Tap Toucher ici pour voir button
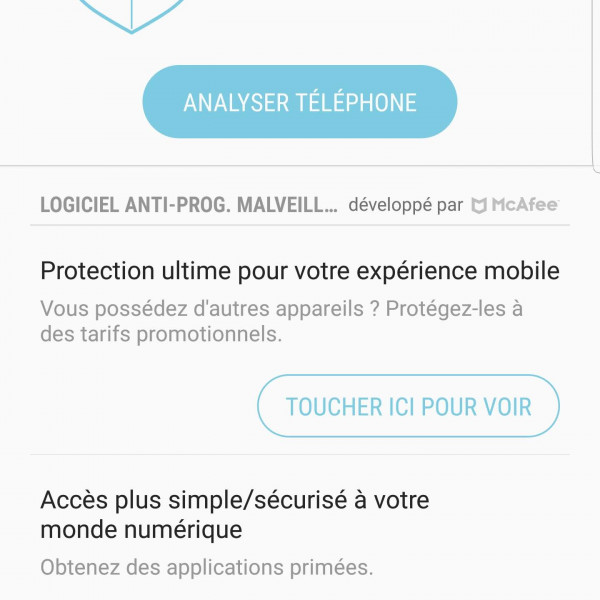The width and height of the screenshot is (600, 600). [x=408, y=406]
